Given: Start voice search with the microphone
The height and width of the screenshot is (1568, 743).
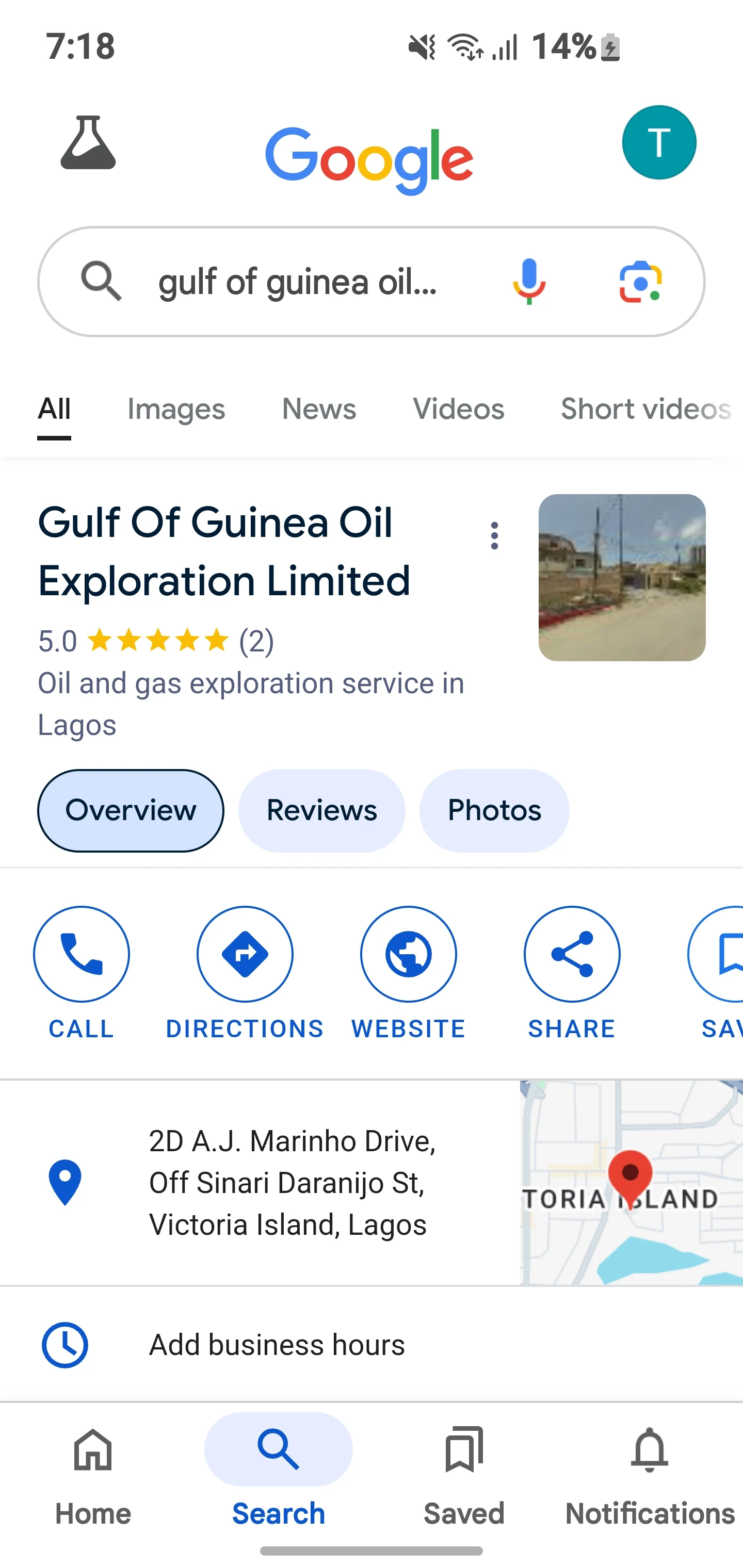Looking at the screenshot, I should [529, 282].
